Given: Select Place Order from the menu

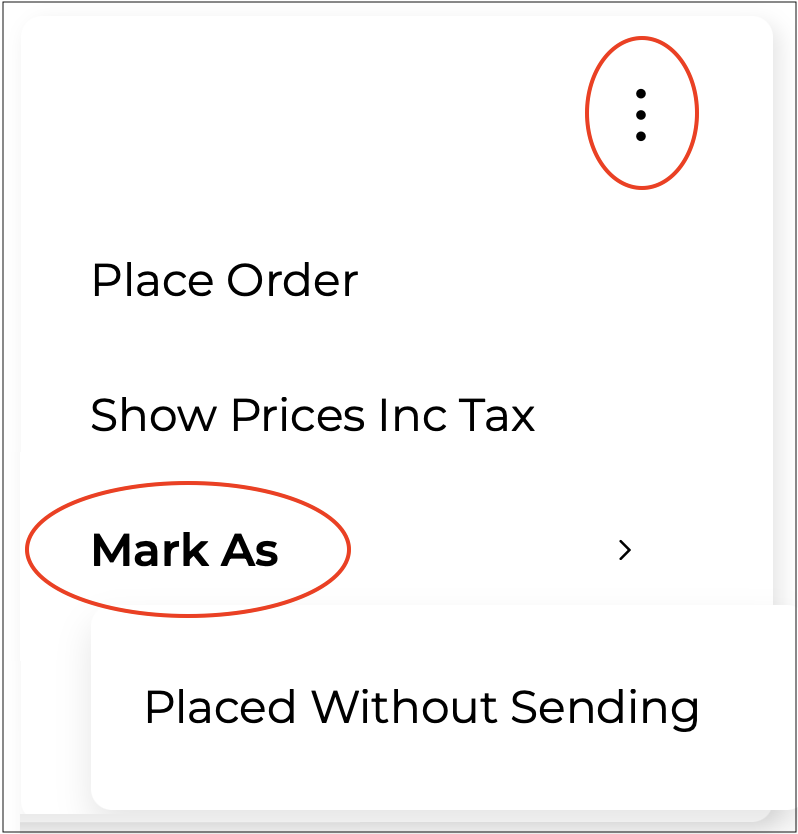Looking at the screenshot, I should [224, 281].
